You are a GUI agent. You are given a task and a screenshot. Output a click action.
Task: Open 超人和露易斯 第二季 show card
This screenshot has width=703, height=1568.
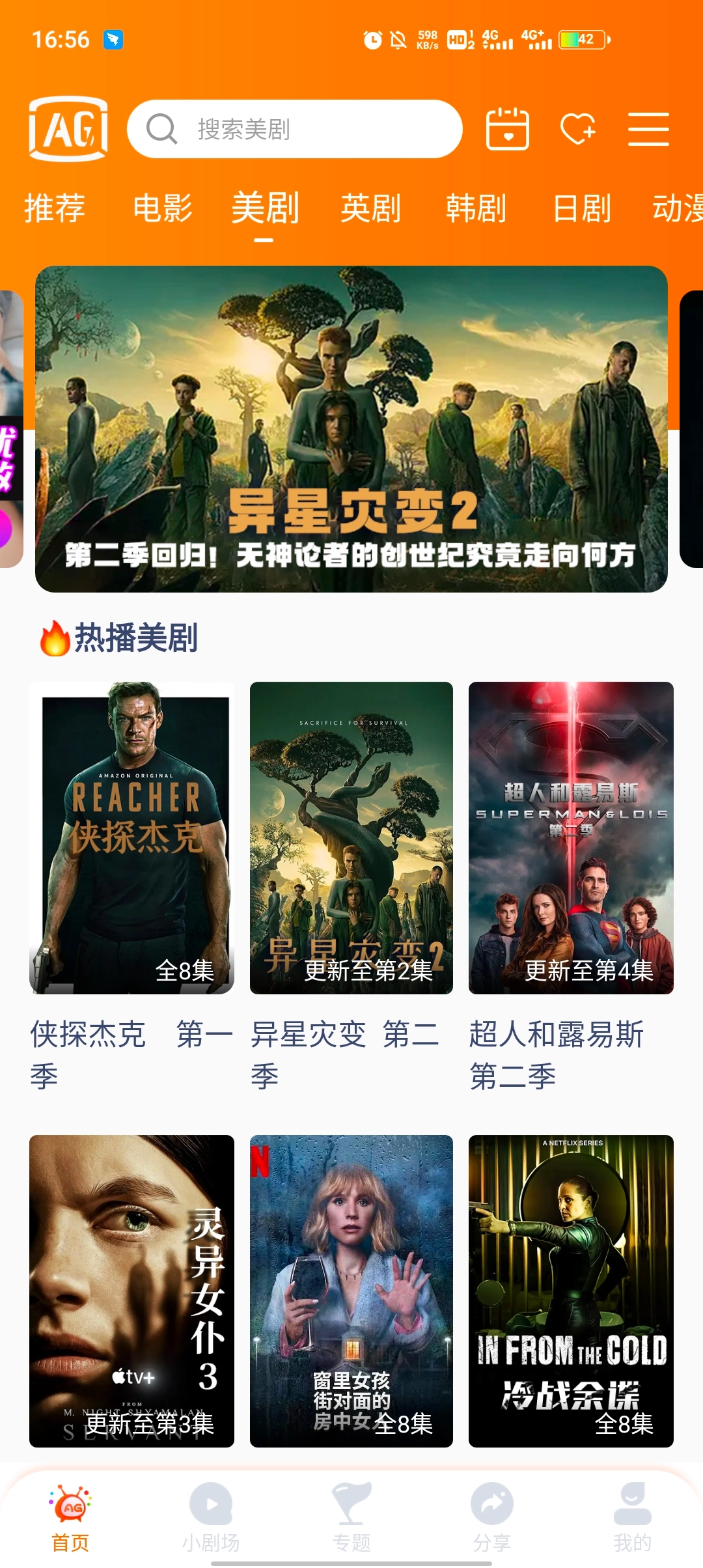tap(571, 837)
